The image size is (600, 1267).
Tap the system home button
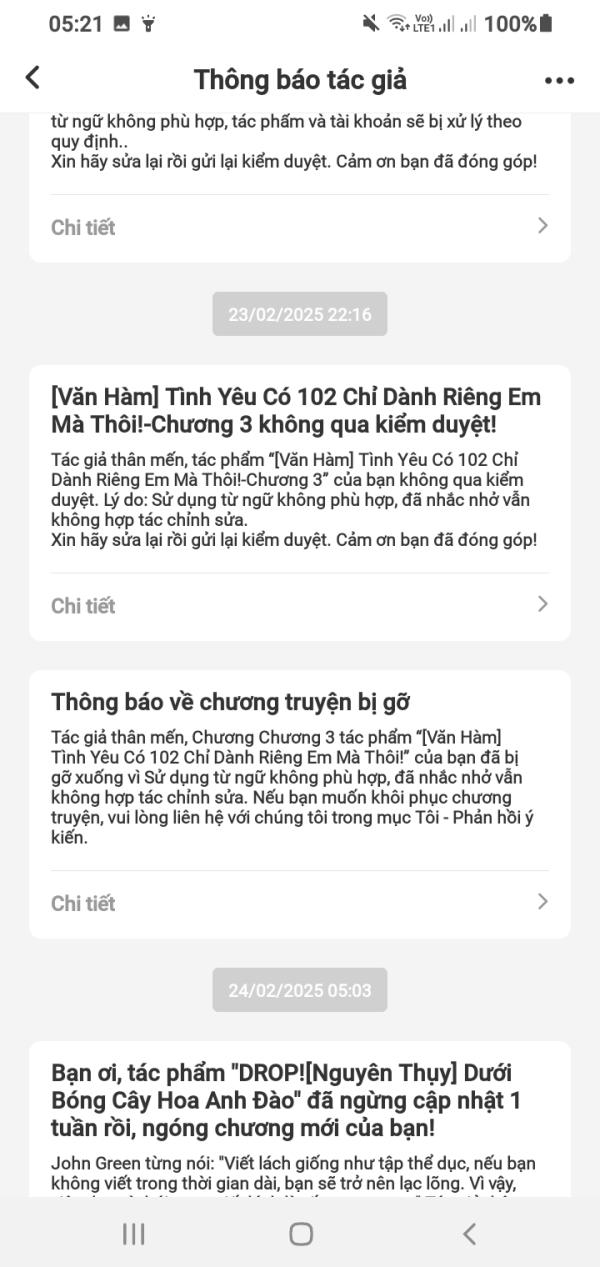[301, 1234]
